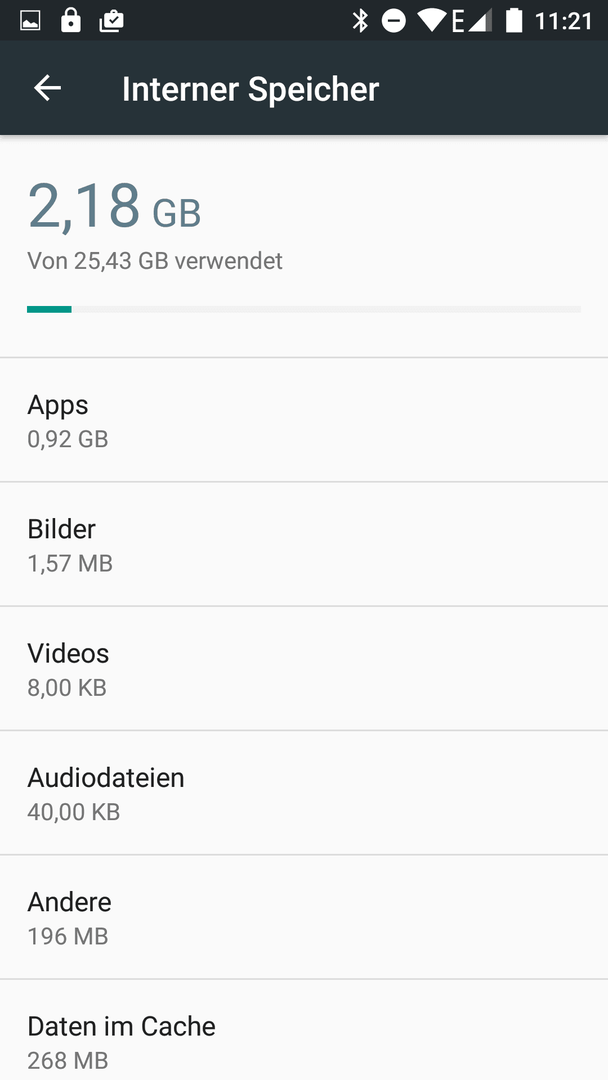Open the Apps storage row

click(304, 420)
